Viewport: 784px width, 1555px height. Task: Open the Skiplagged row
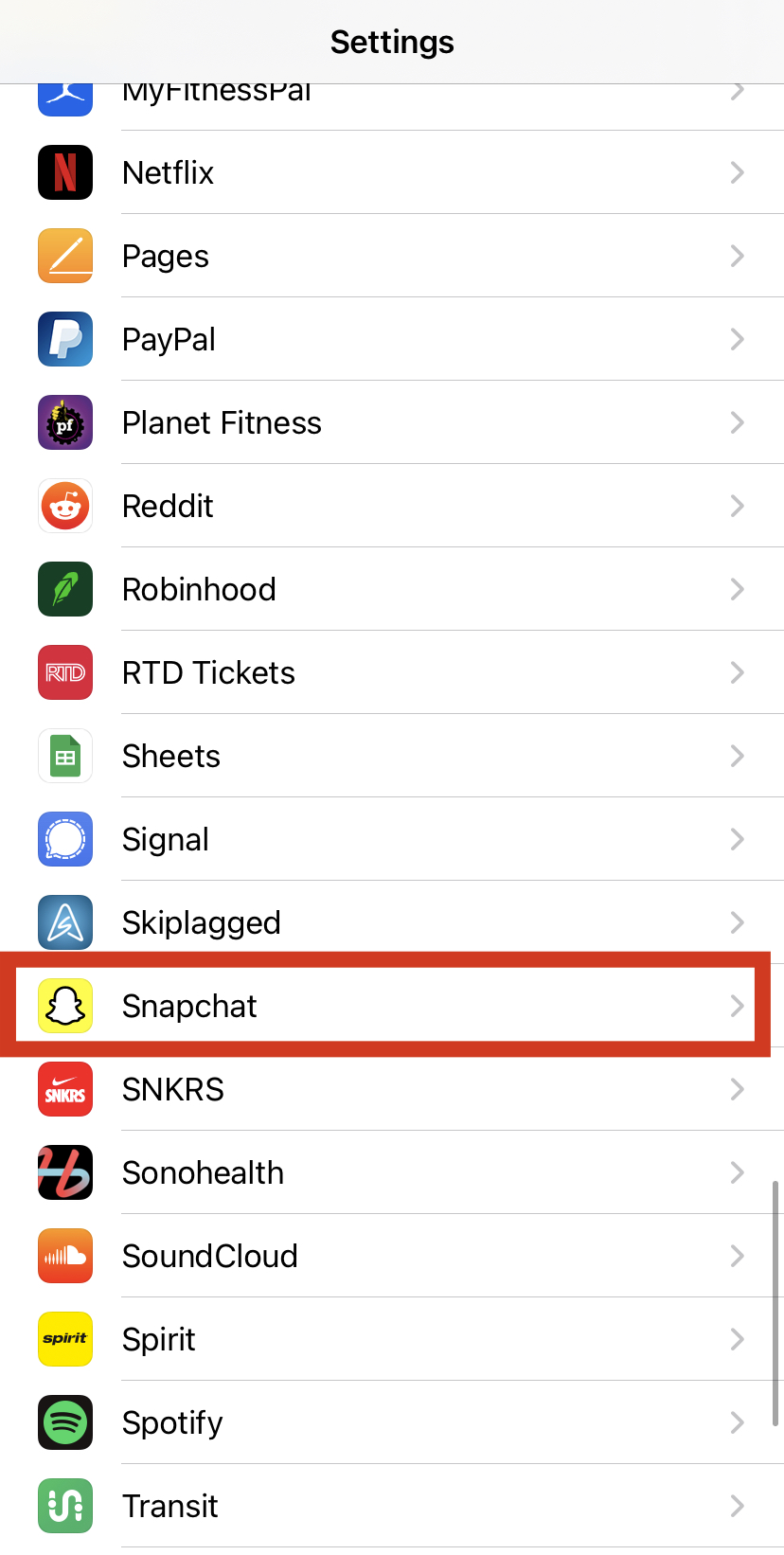[x=392, y=922]
